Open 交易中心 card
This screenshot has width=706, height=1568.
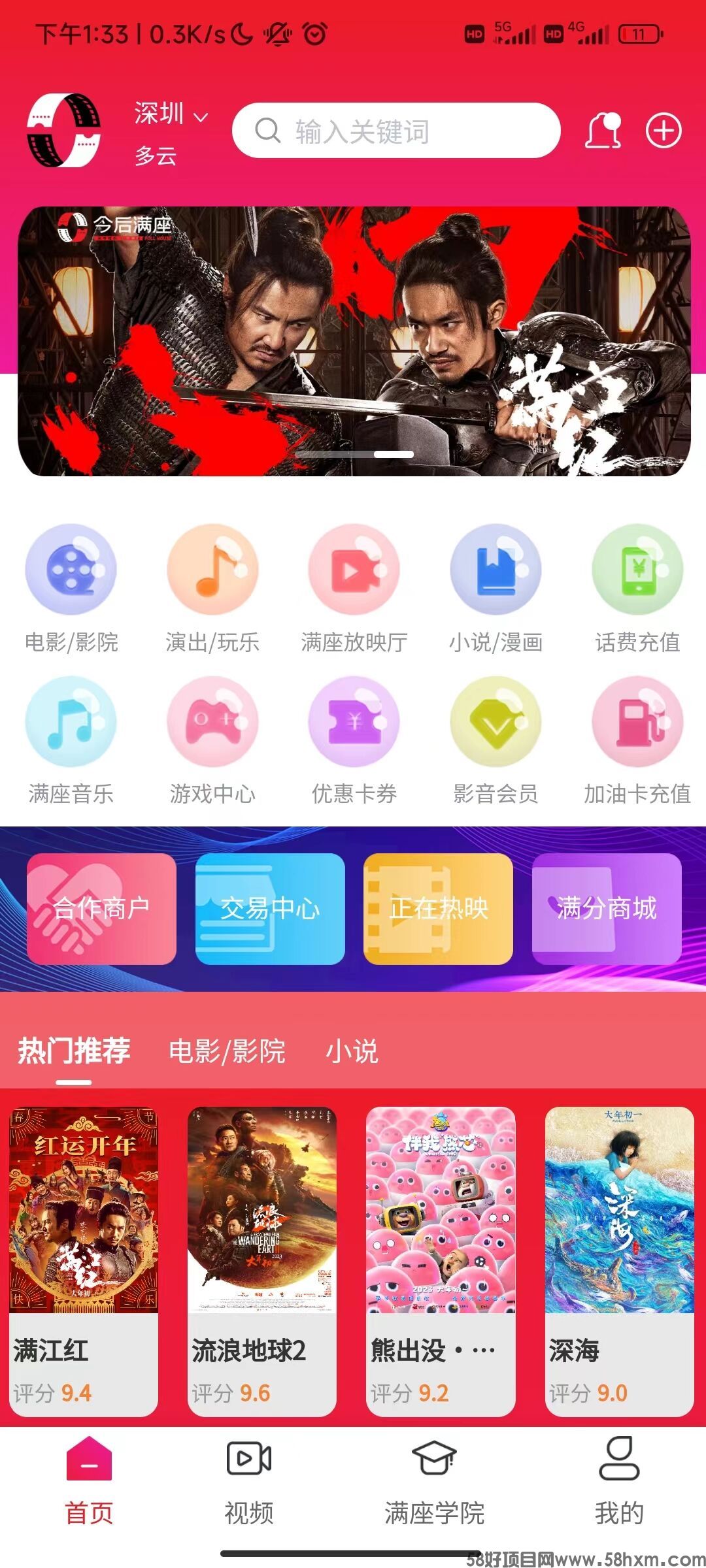click(270, 908)
